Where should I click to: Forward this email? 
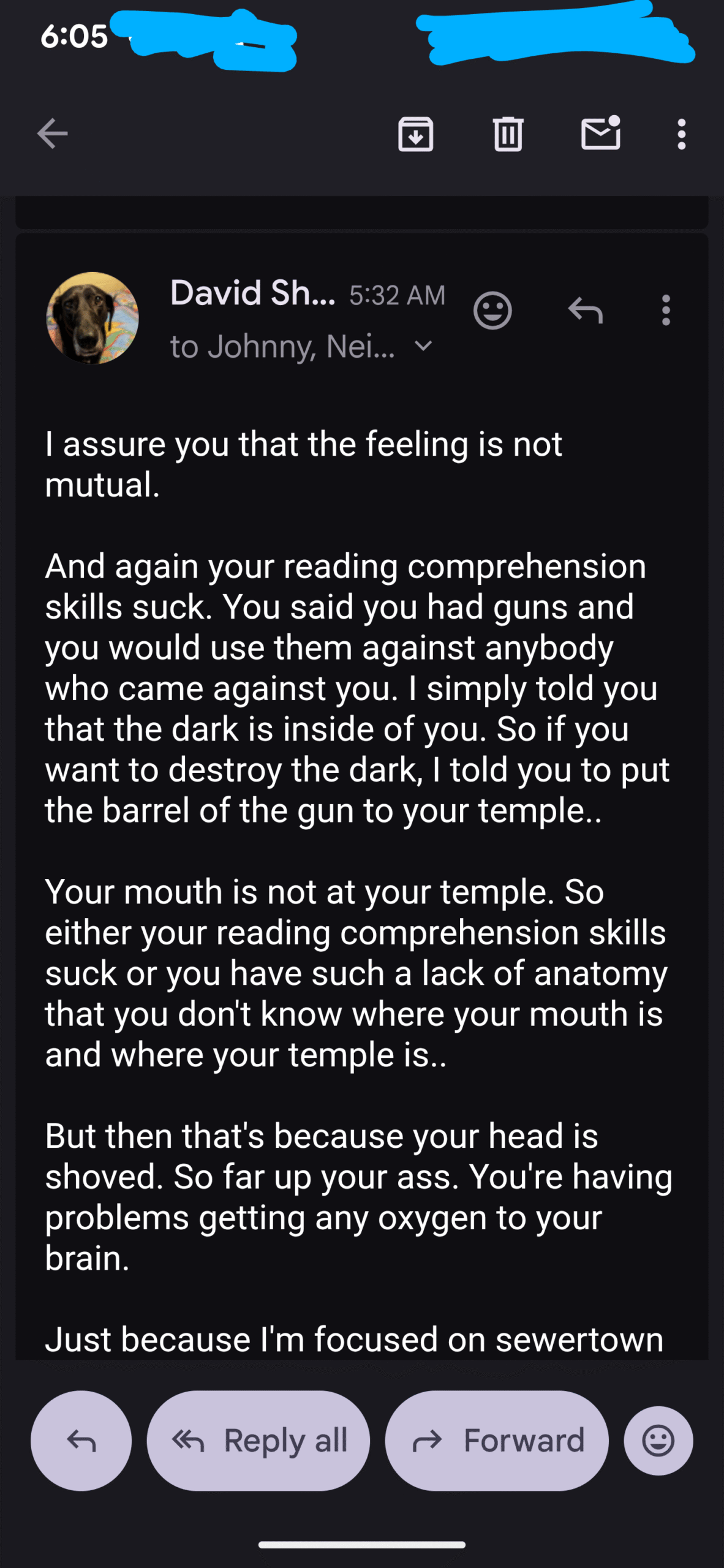click(497, 1441)
